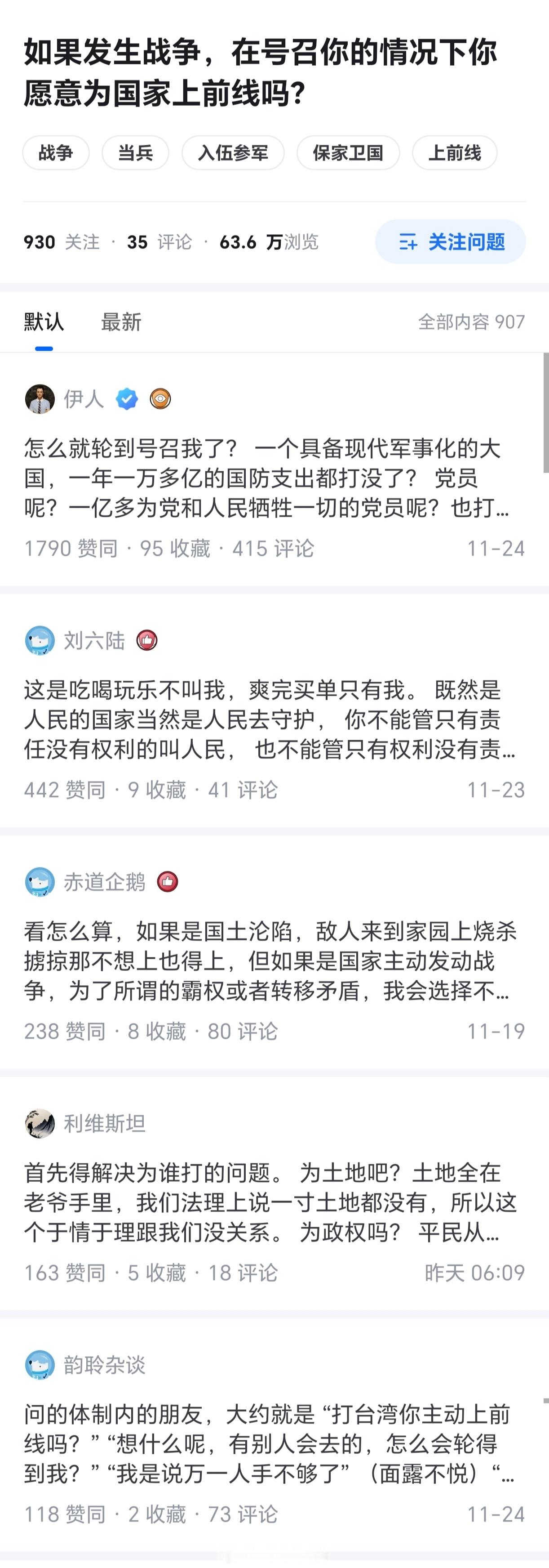549x1568 pixels.
Task: Click 刘六陆's red thumbs-up medal
Action: coord(146,641)
